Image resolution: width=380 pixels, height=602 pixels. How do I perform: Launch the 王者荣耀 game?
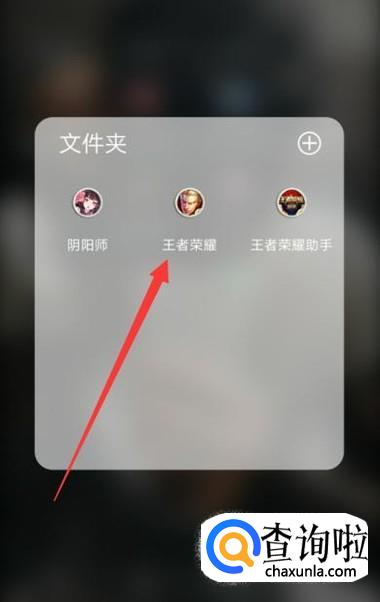(190, 202)
